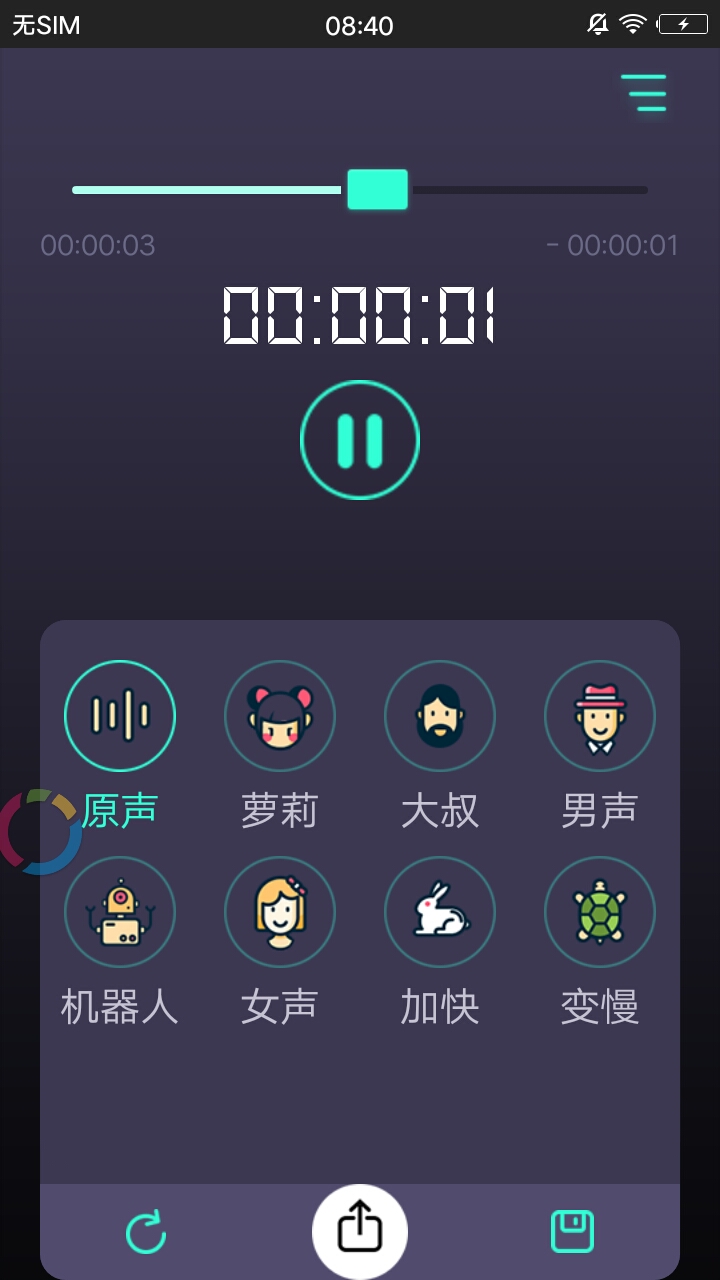Open the menu icon at top right
This screenshot has height=1280, width=720.
point(644,92)
